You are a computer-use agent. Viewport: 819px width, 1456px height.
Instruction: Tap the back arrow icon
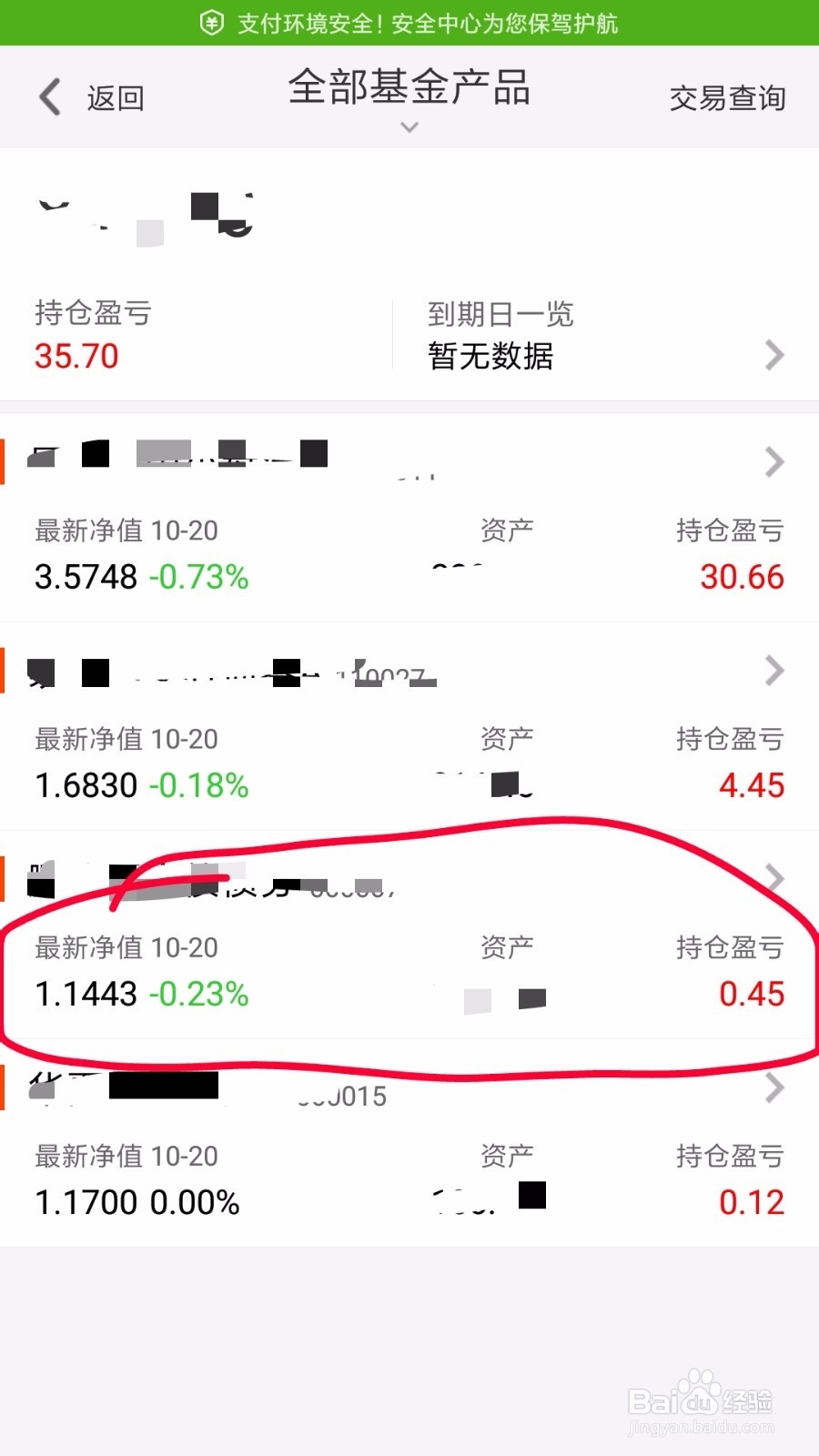pyautogui.click(x=49, y=96)
